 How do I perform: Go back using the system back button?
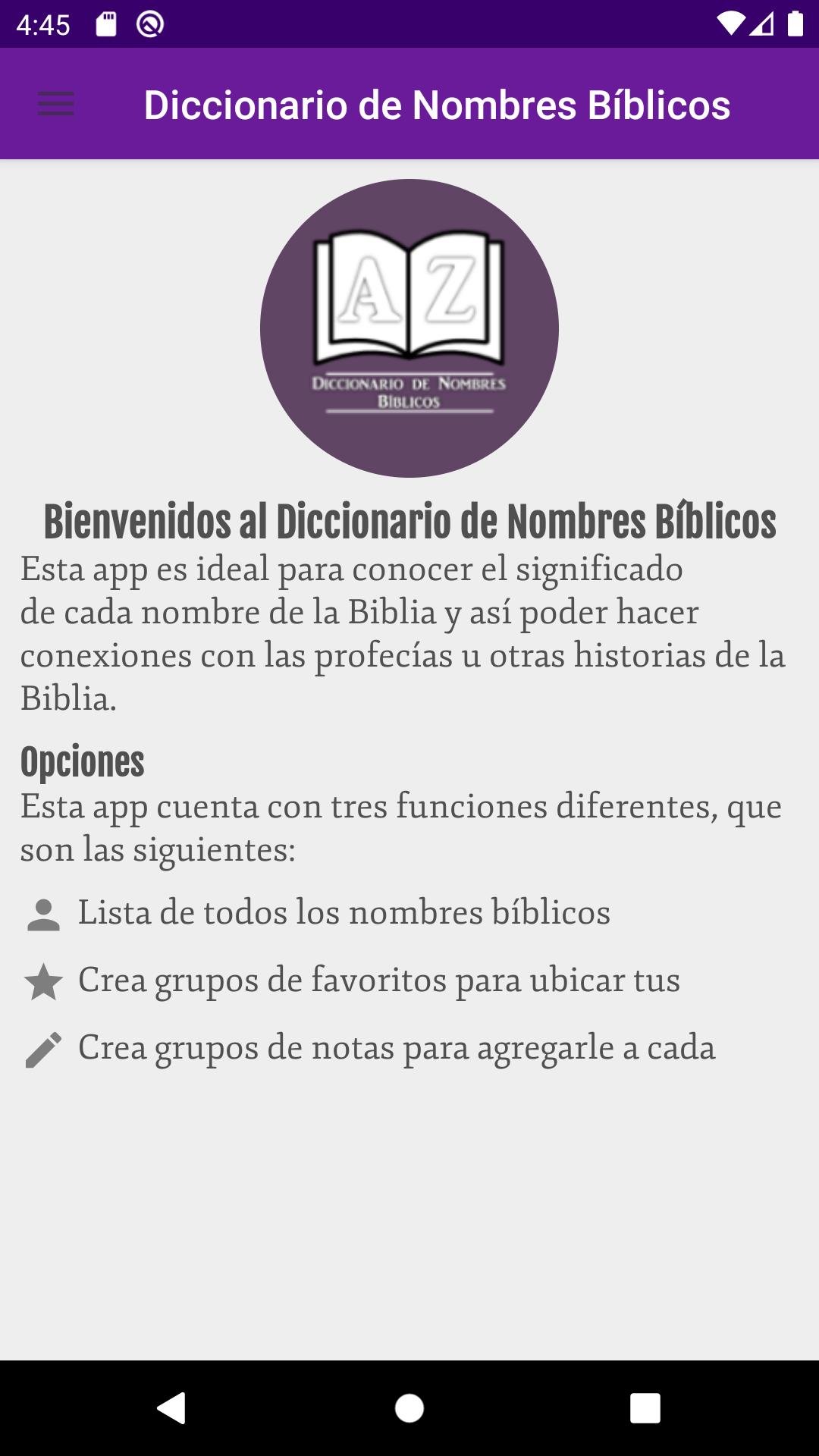pos(172,1408)
